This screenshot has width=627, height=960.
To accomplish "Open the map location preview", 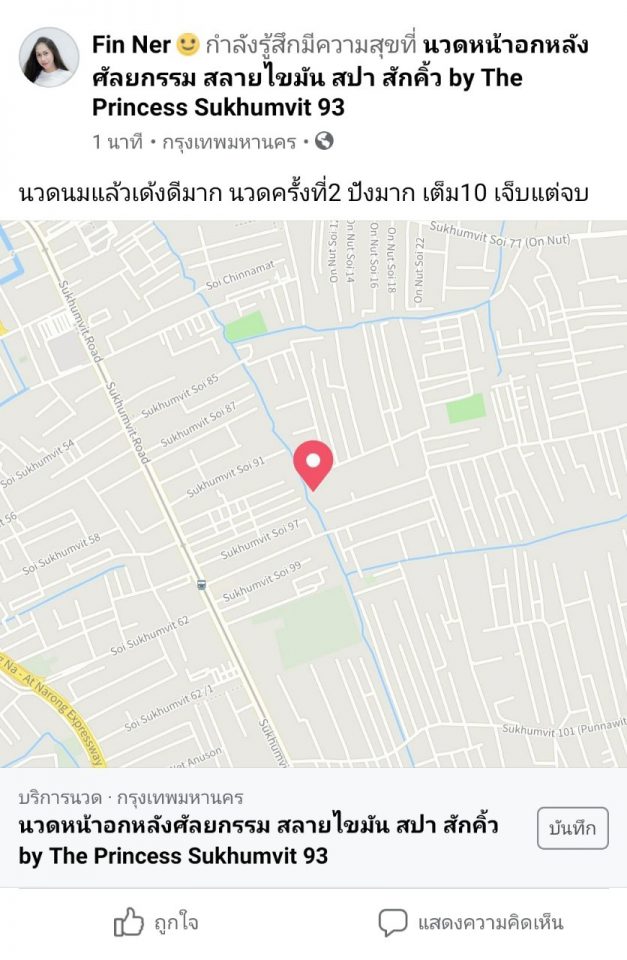I will tap(313, 494).
